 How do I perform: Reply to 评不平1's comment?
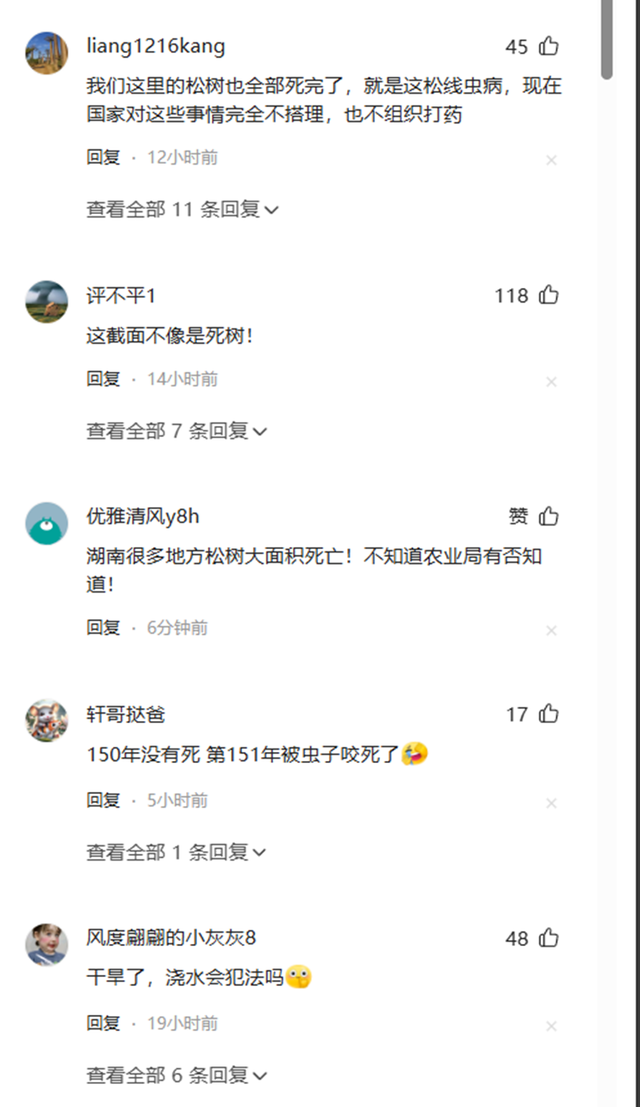tap(103, 379)
